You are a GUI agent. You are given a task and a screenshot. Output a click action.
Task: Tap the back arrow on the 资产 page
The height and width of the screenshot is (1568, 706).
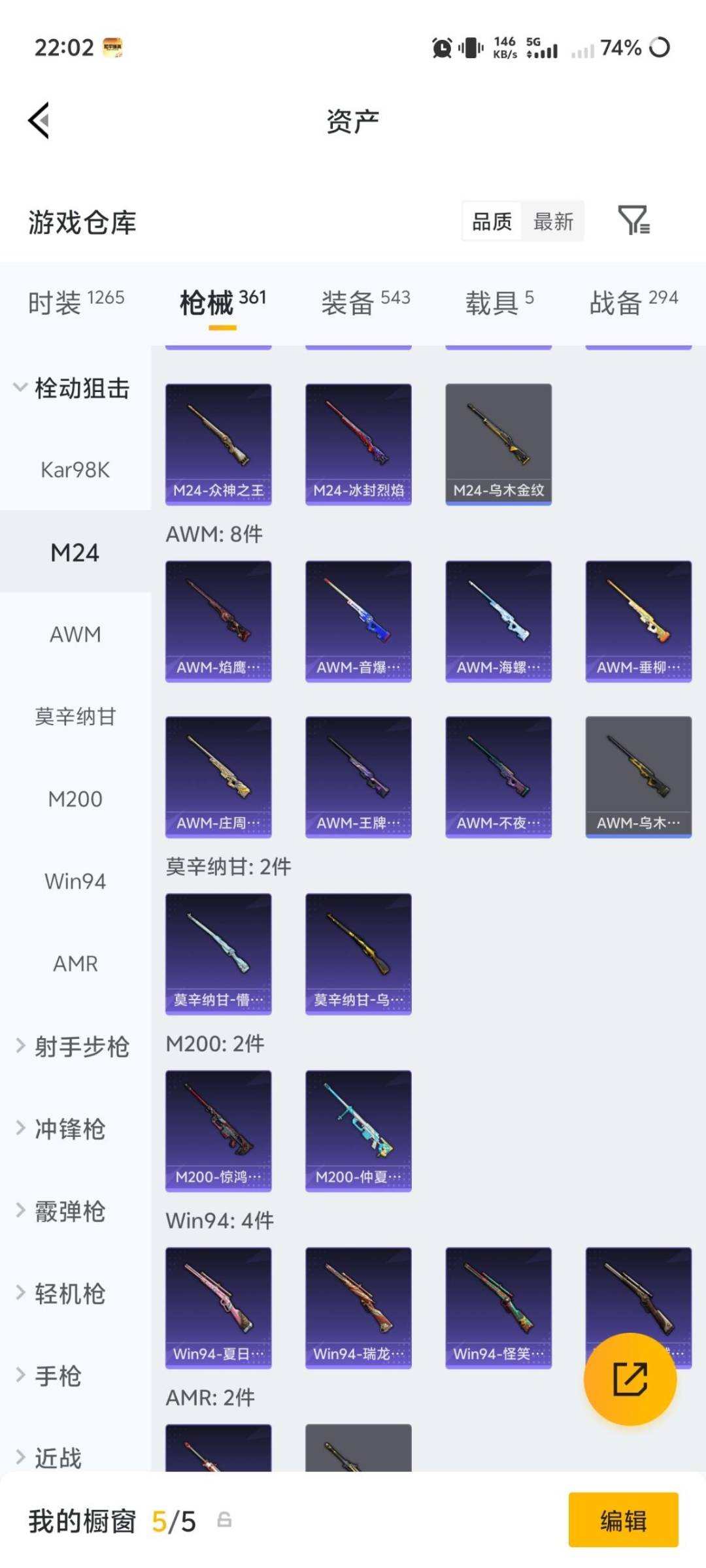click(38, 120)
